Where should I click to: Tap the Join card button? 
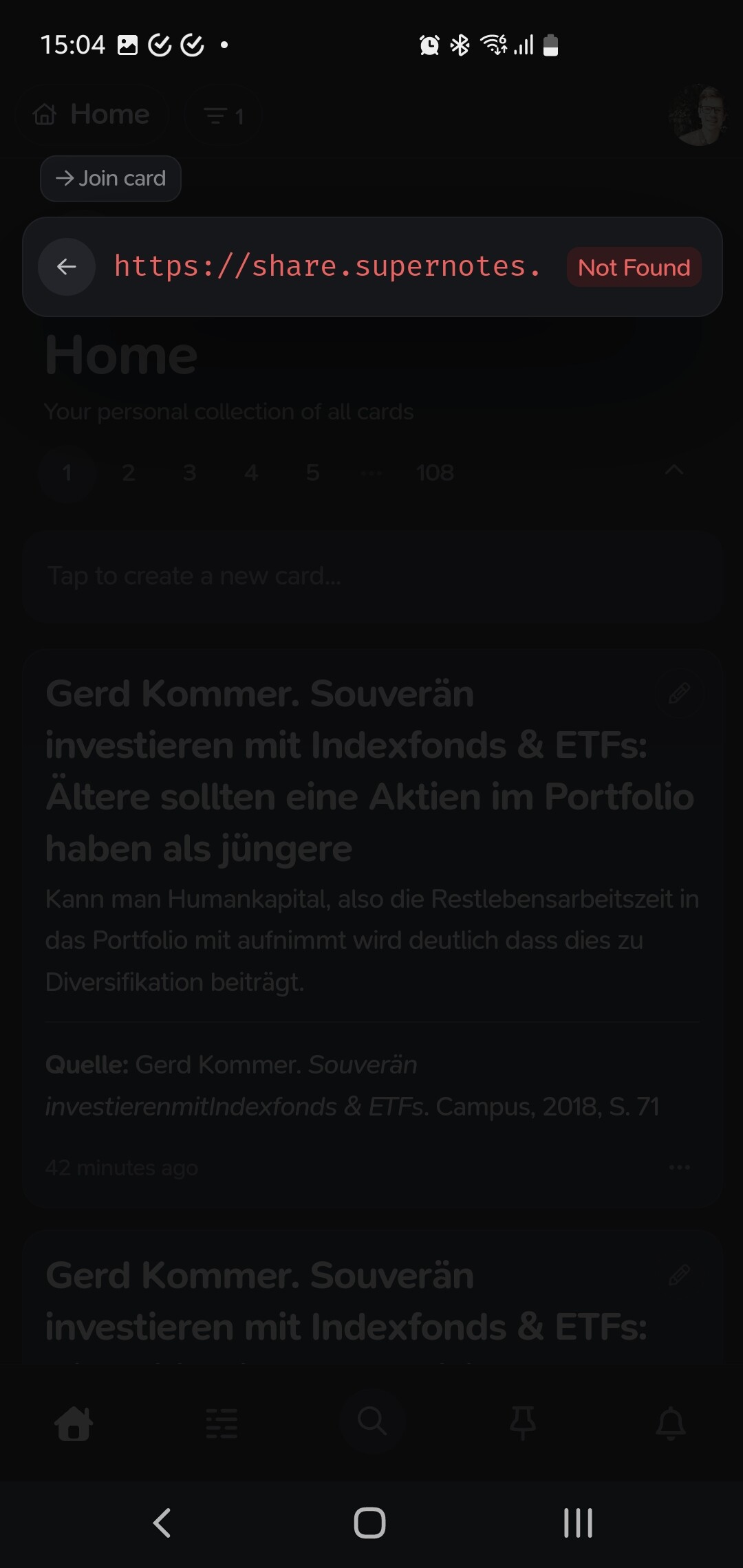111,179
